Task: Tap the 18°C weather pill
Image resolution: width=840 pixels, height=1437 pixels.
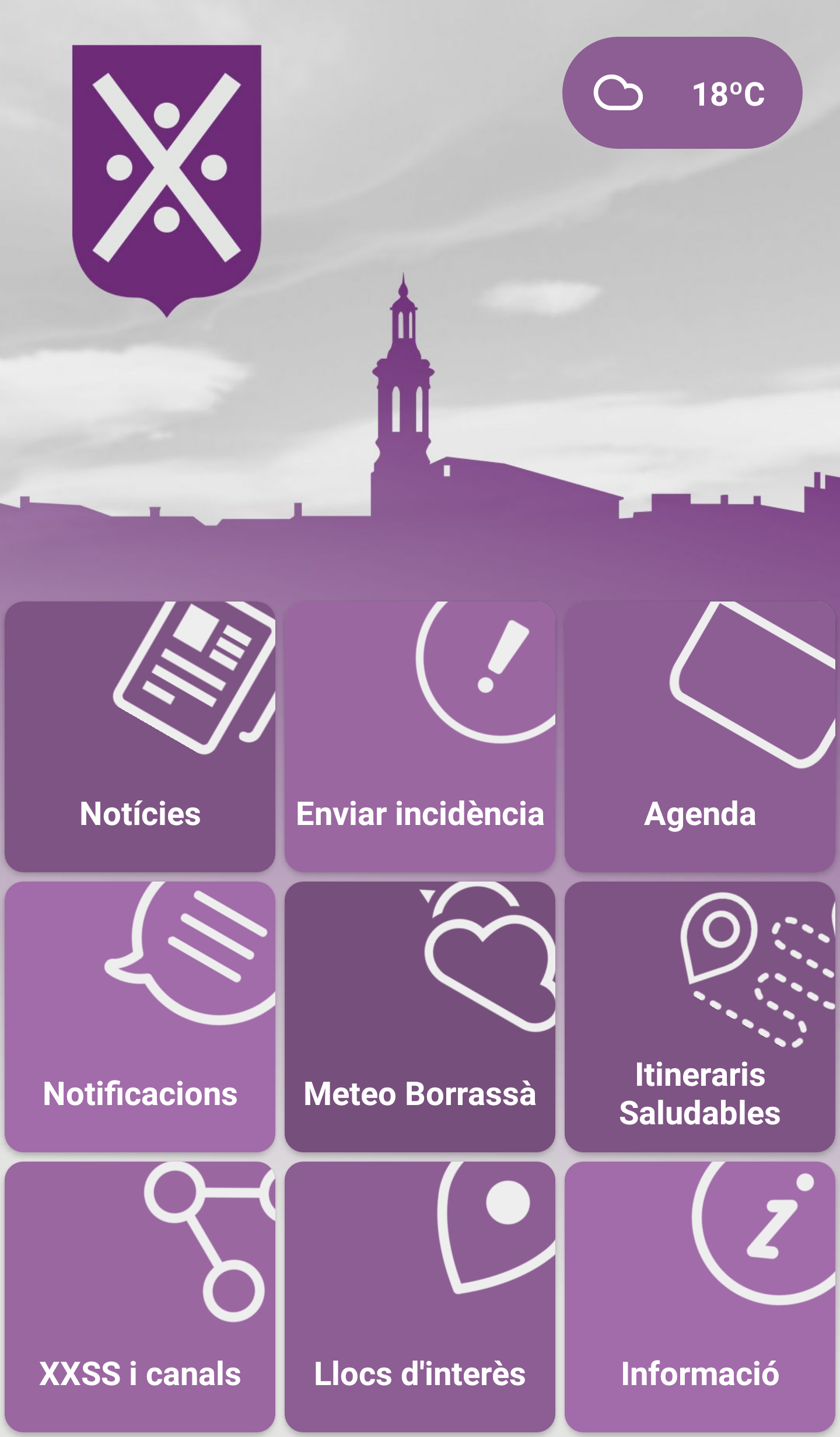Action: click(682, 93)
